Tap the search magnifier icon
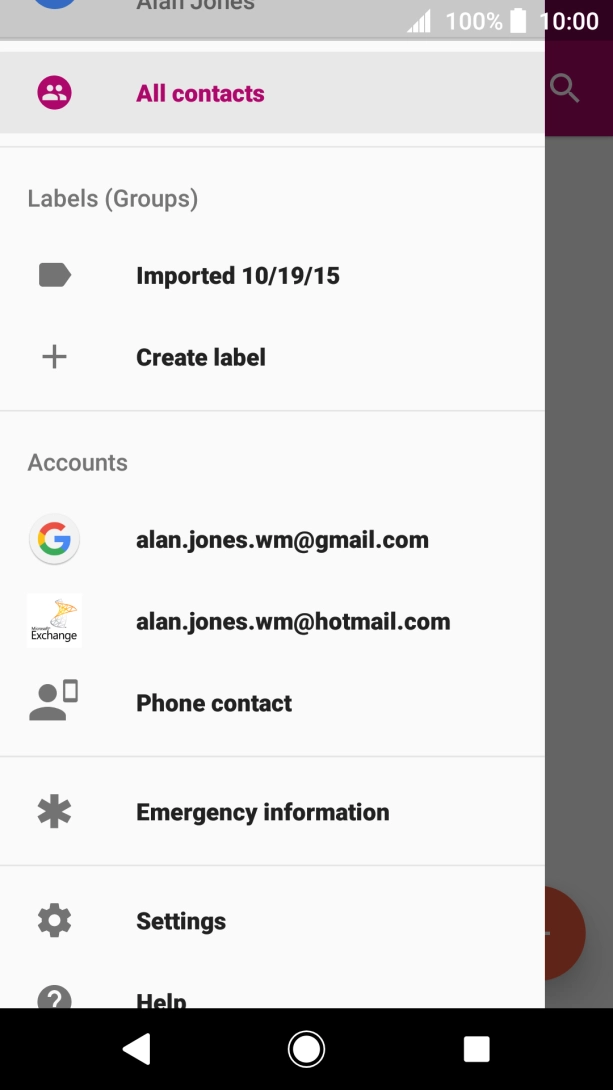This screenshot has height=1090, width=613. (x=564, y=89)
